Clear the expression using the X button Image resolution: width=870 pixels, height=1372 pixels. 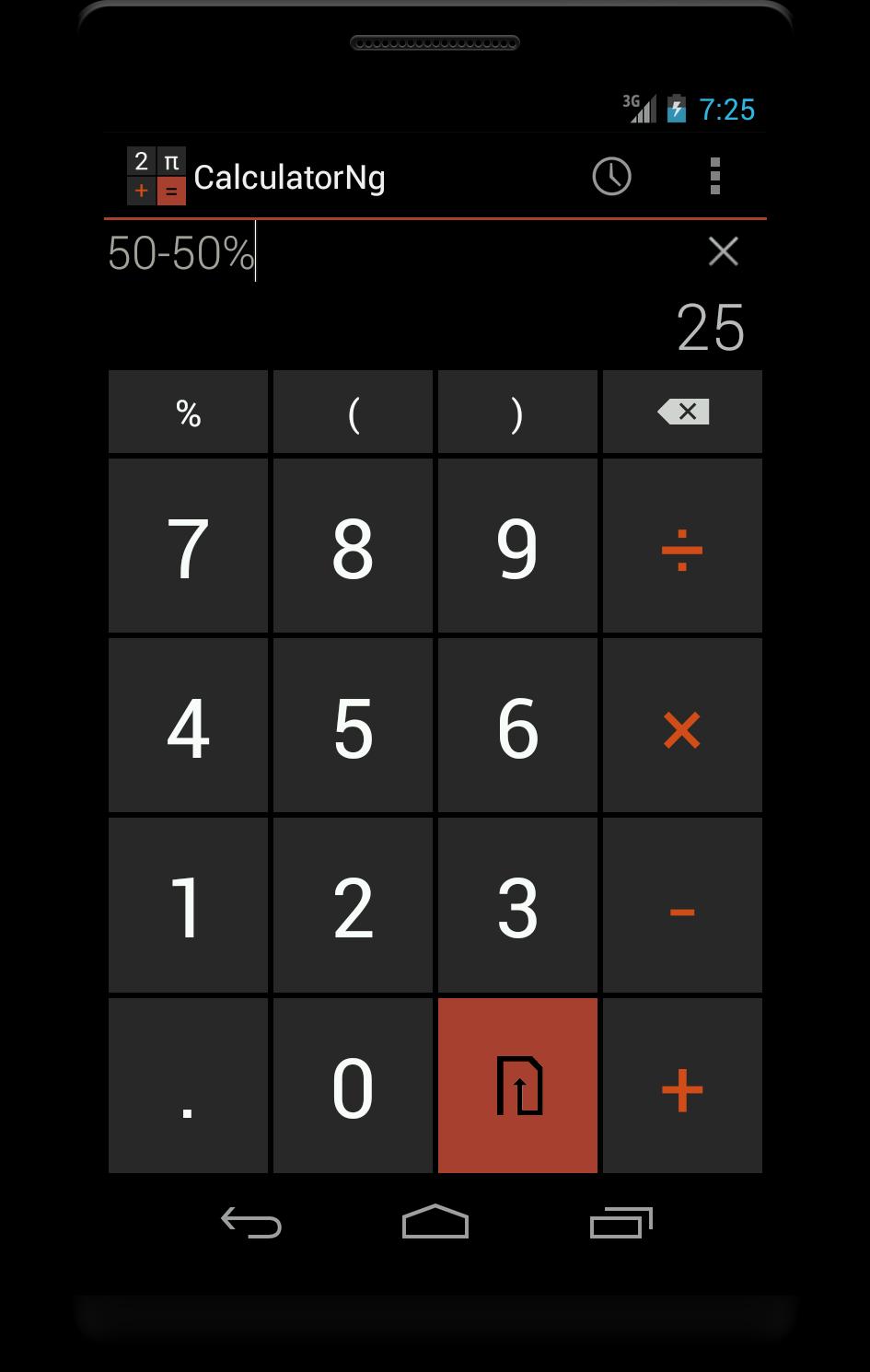[723, 251]
